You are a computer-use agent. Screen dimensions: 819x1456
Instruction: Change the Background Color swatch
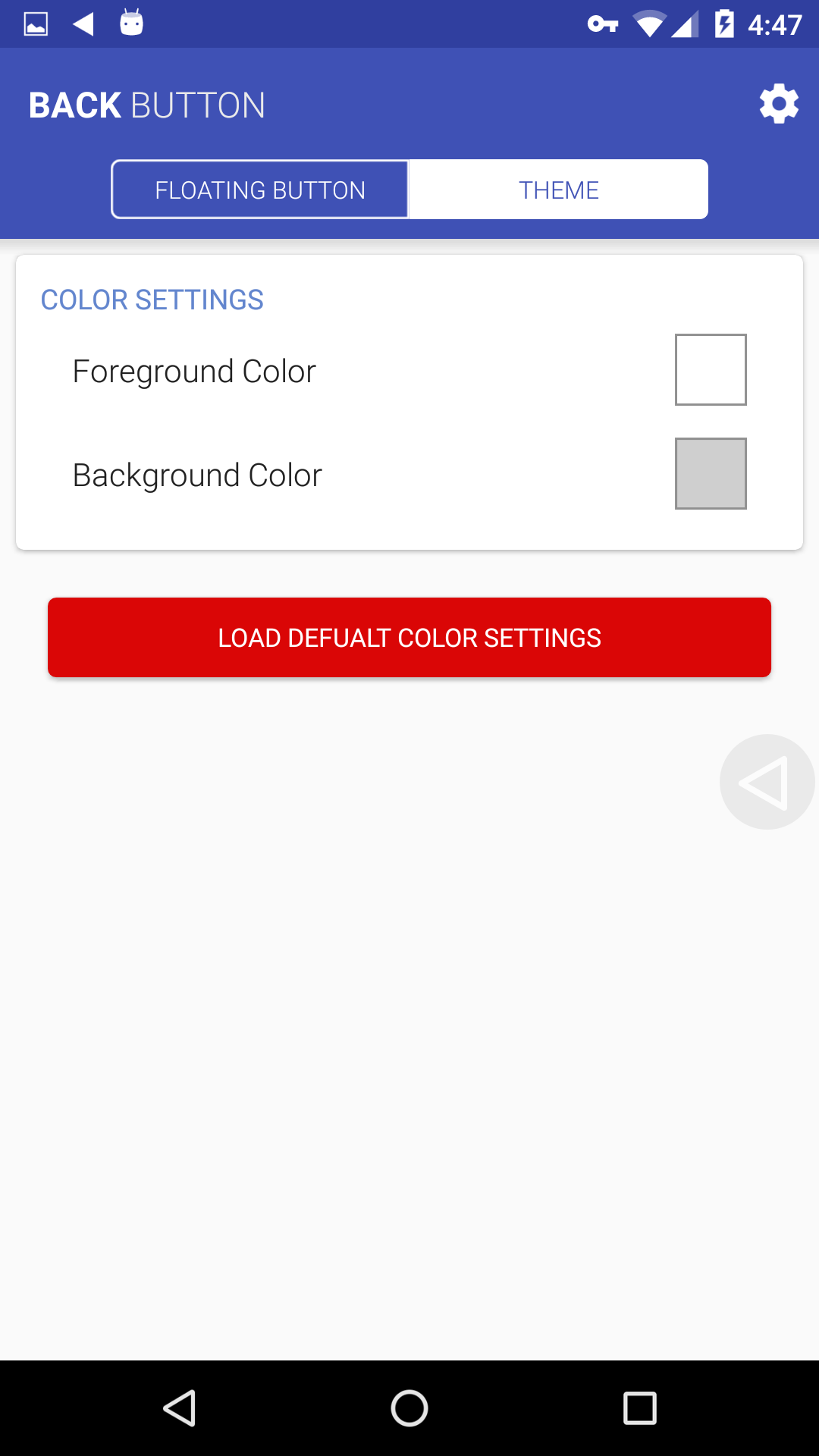click(x=711, y=474)
